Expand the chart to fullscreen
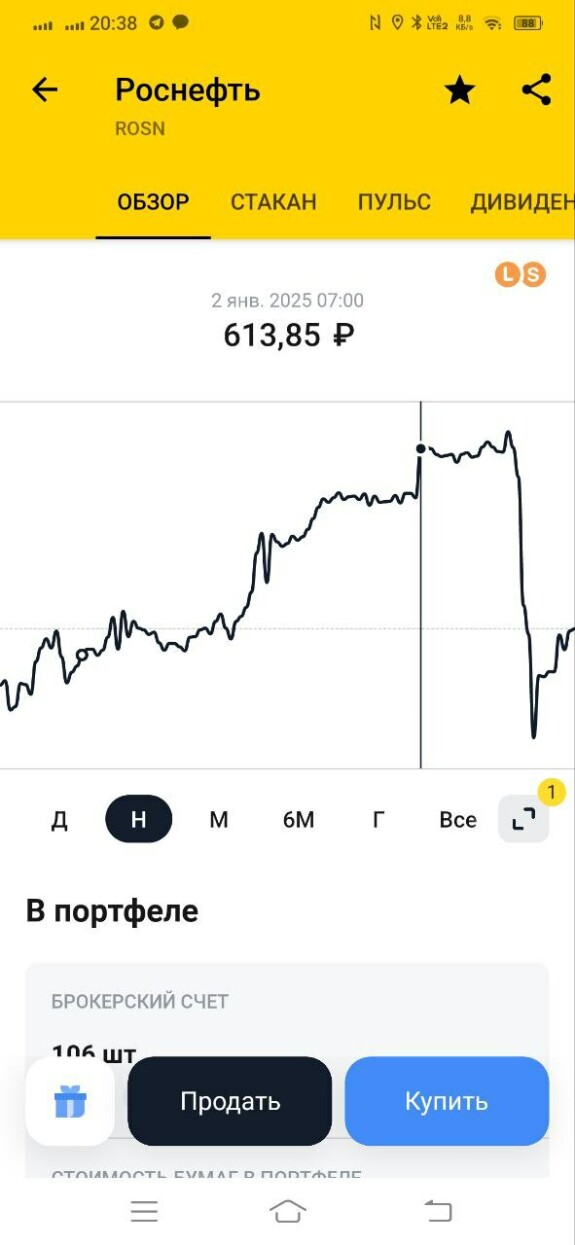Image resolution: width=575 pixels, height=1245 pixels. 524,820
